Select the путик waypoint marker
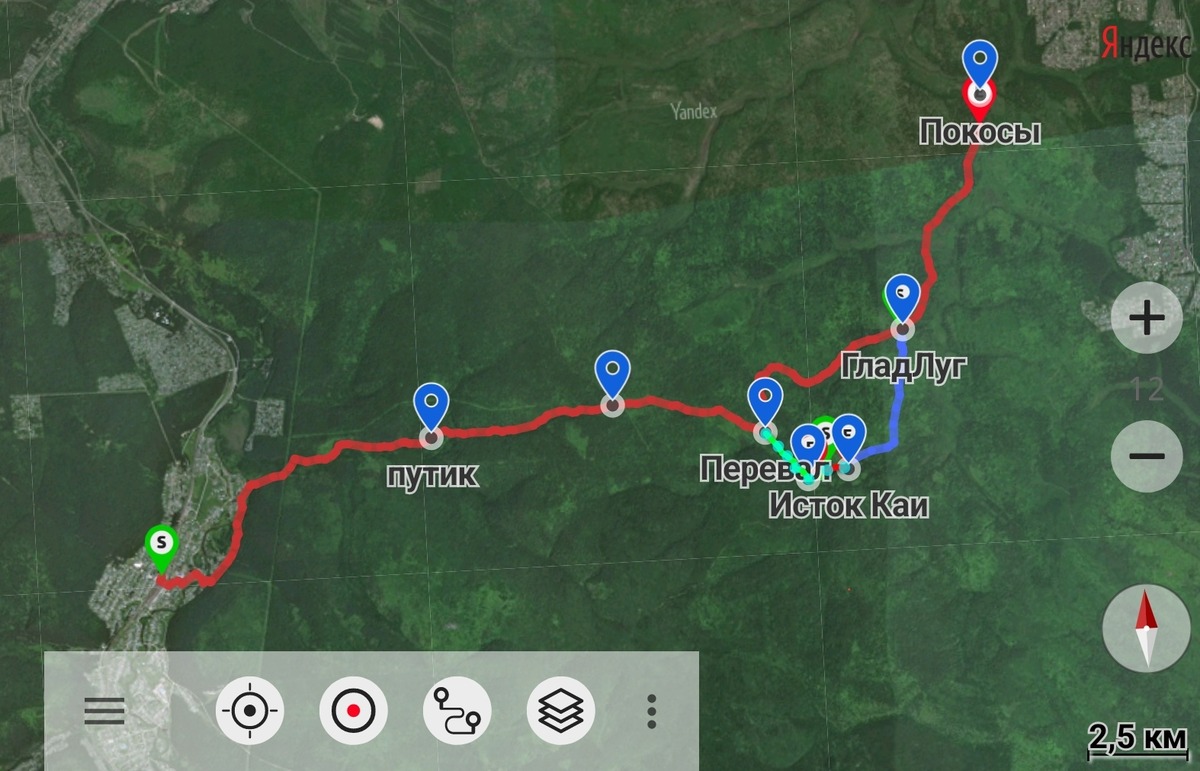Viewport: 1200px width, 771px height. (431, 405)
